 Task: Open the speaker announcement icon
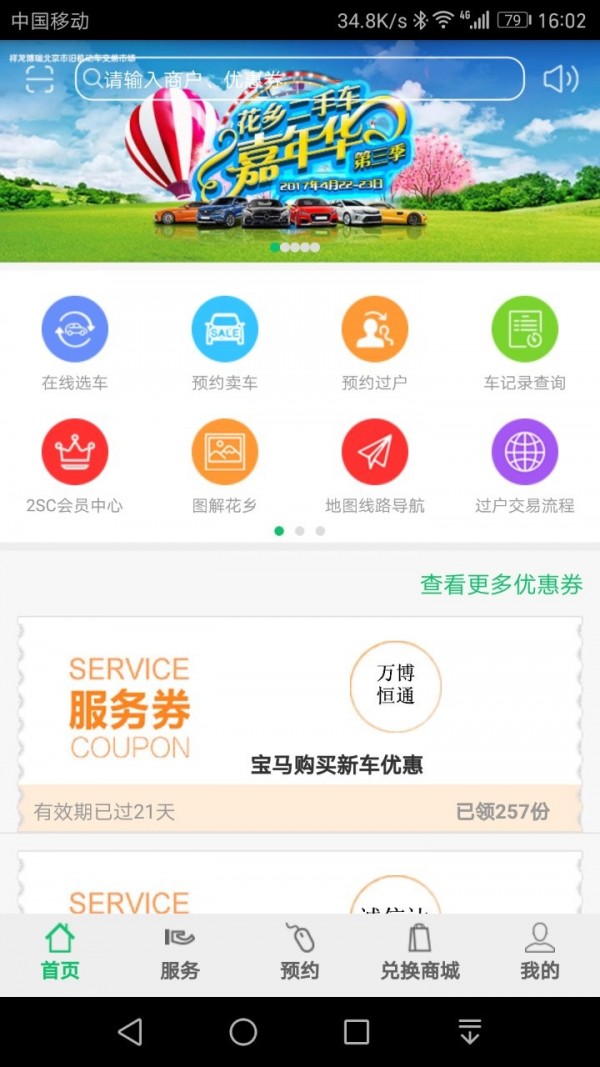tap(560, 79)
